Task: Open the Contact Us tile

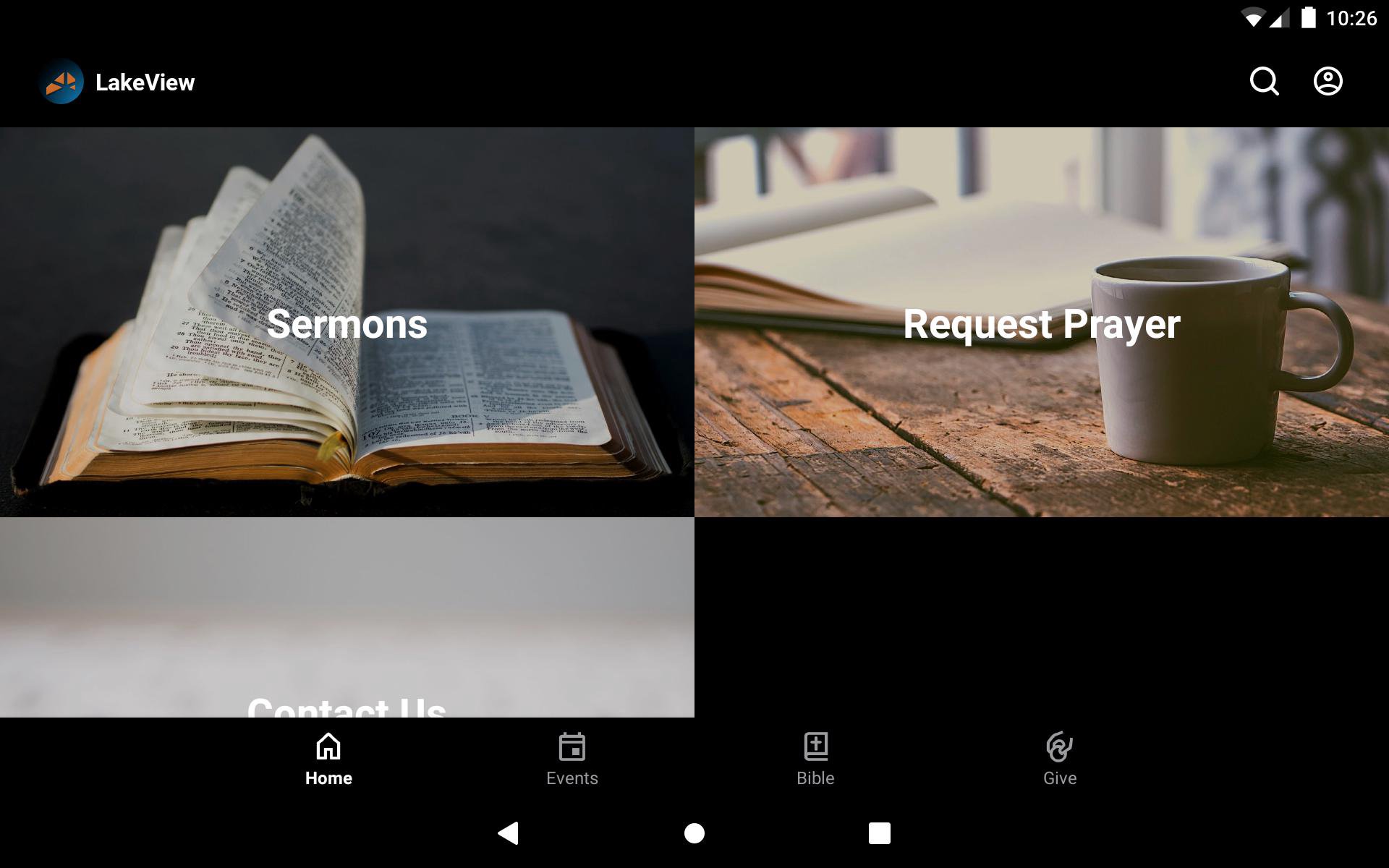Action: (347, 618)
